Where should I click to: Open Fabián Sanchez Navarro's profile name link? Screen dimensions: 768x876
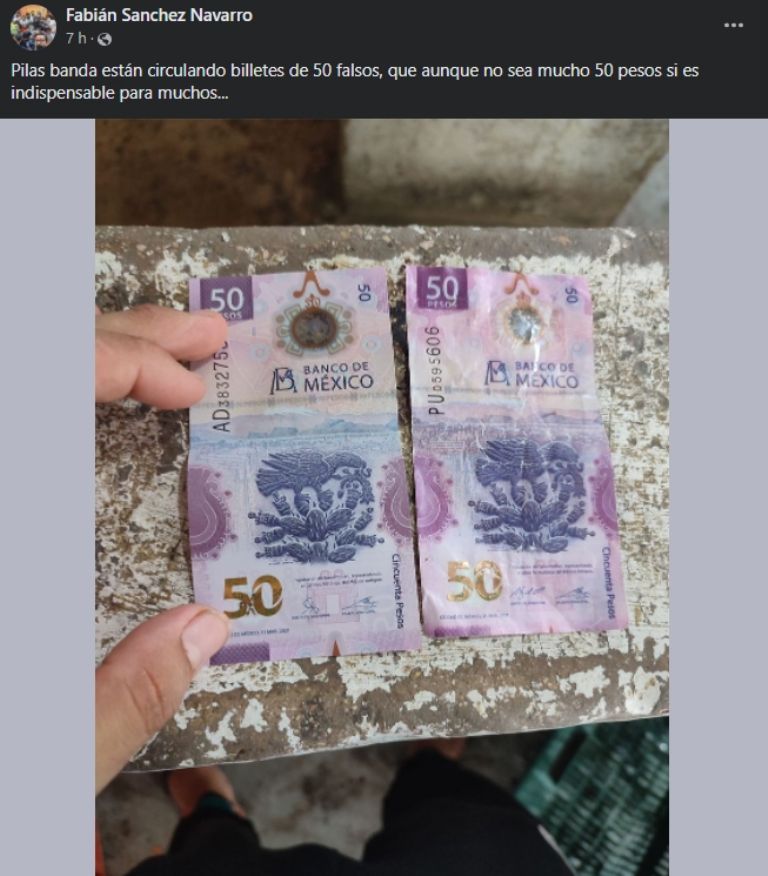(x=159, y=15)
